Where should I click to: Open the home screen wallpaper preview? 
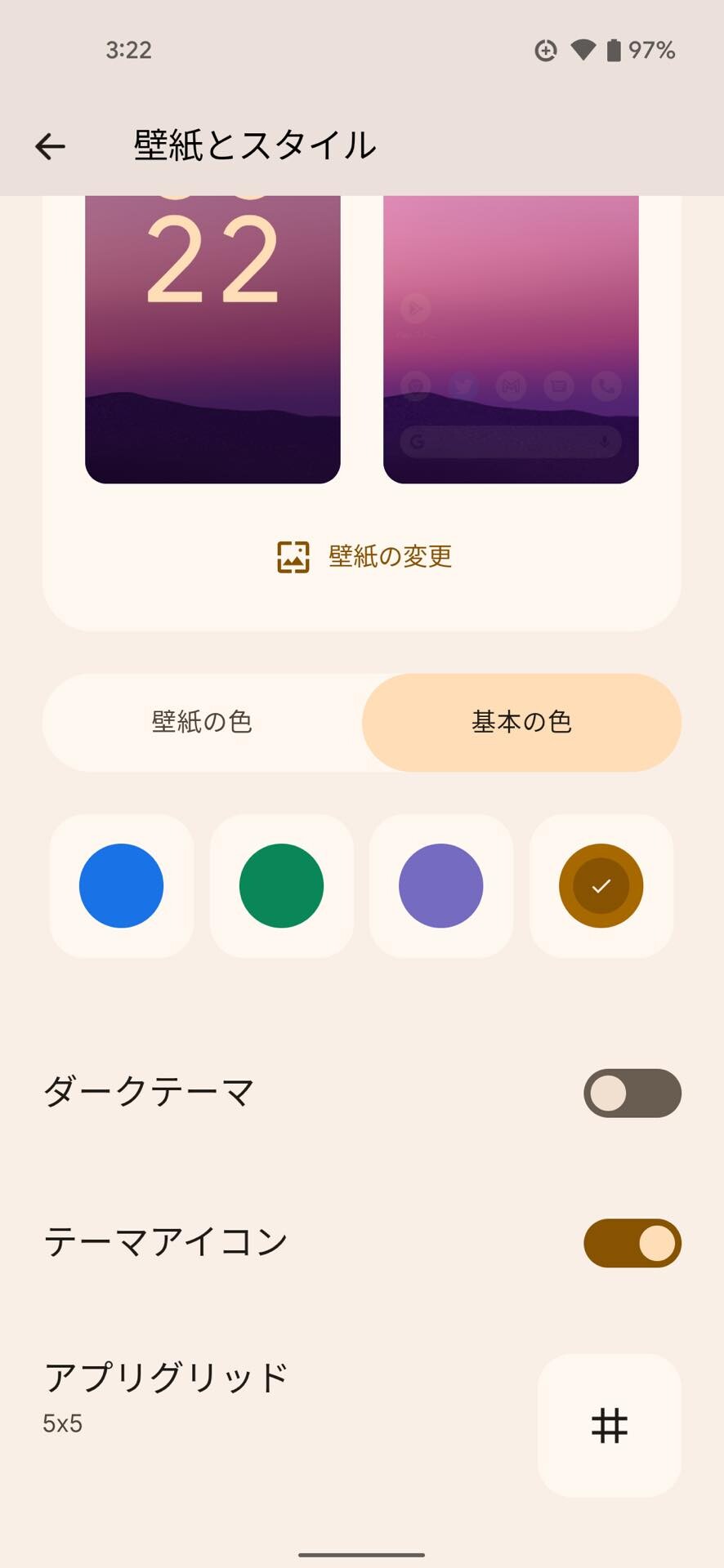[x=511, y=340]
